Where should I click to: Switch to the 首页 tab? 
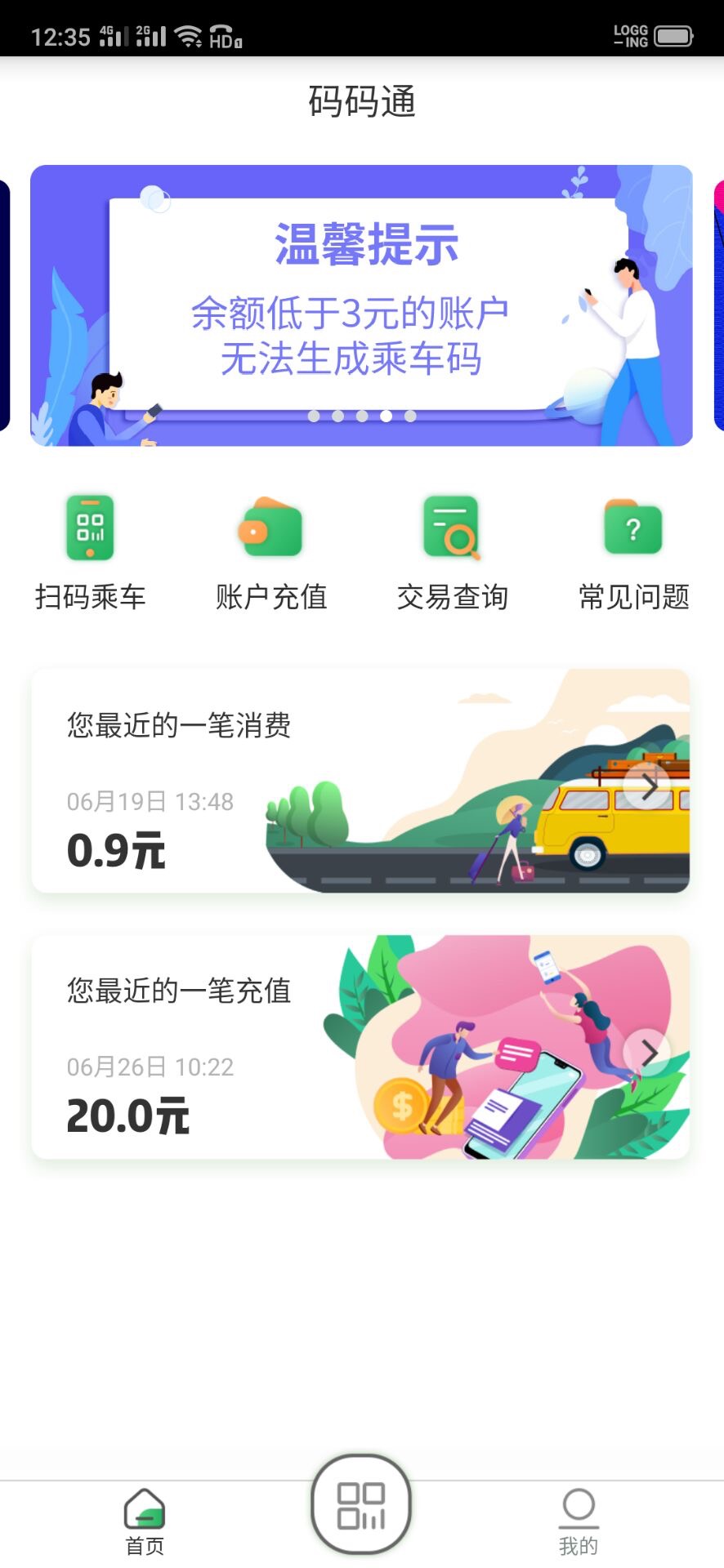point(145,1522)
